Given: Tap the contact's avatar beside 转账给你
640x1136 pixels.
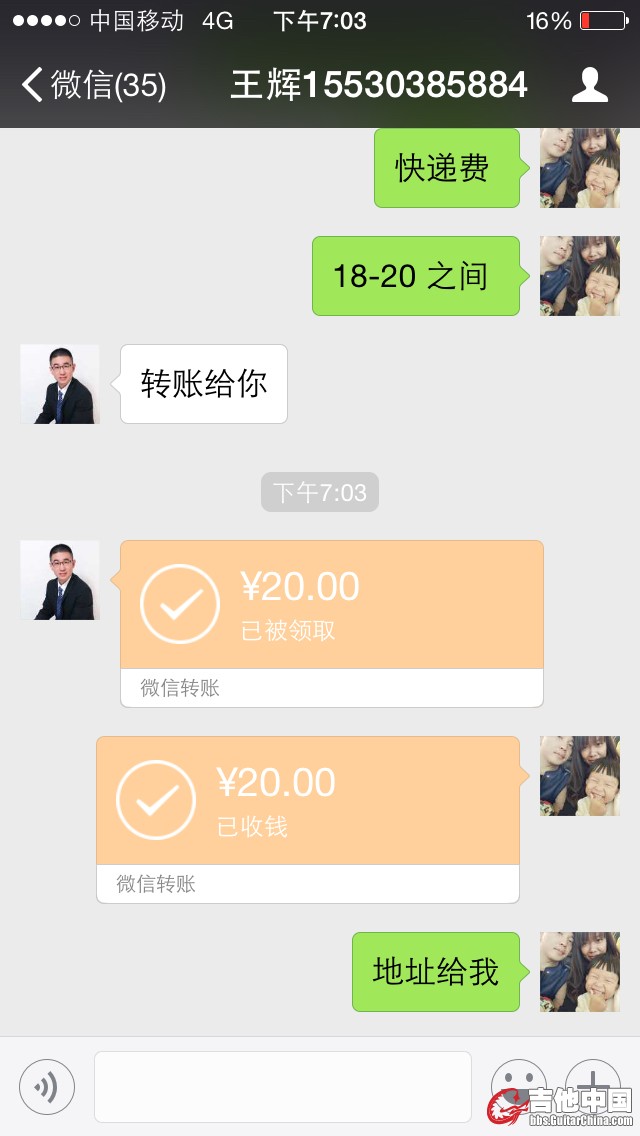Looking at the screenshot, I should (x=60, y=384).
